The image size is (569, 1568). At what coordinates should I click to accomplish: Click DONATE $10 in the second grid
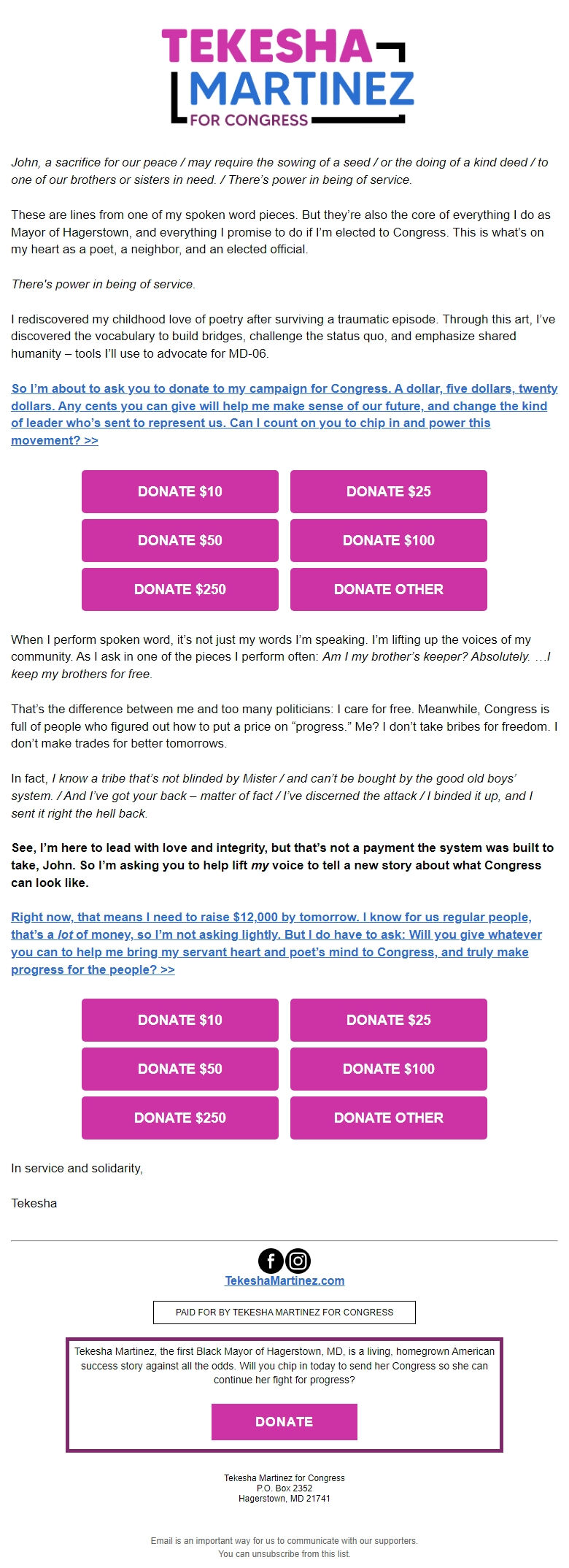tap(179, 1020)
